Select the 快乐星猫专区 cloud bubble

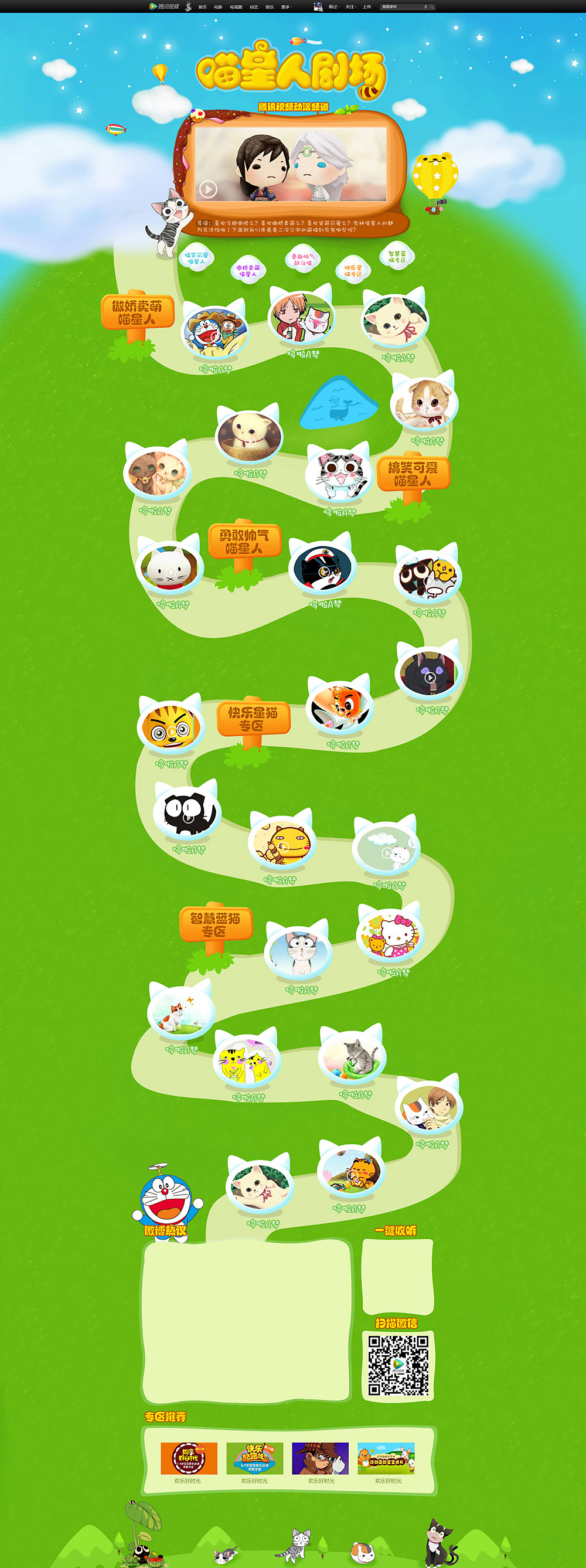pyautogui.click(x=353, y=270)
